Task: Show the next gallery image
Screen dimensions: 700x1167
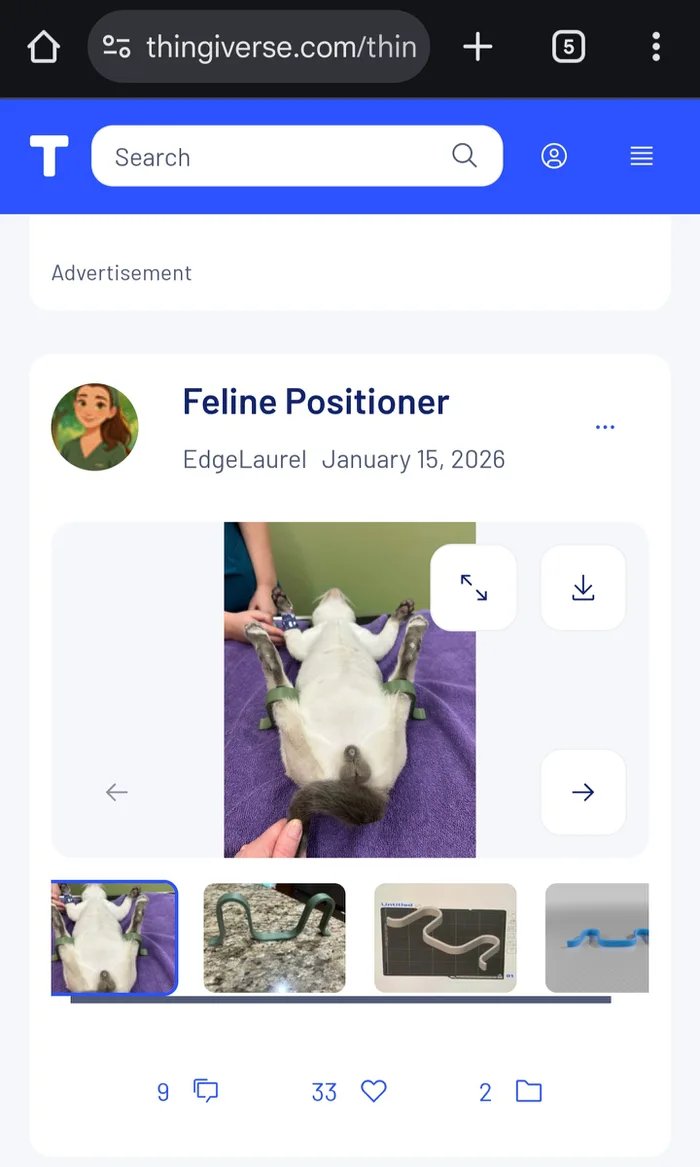Action: coord(583,792)
